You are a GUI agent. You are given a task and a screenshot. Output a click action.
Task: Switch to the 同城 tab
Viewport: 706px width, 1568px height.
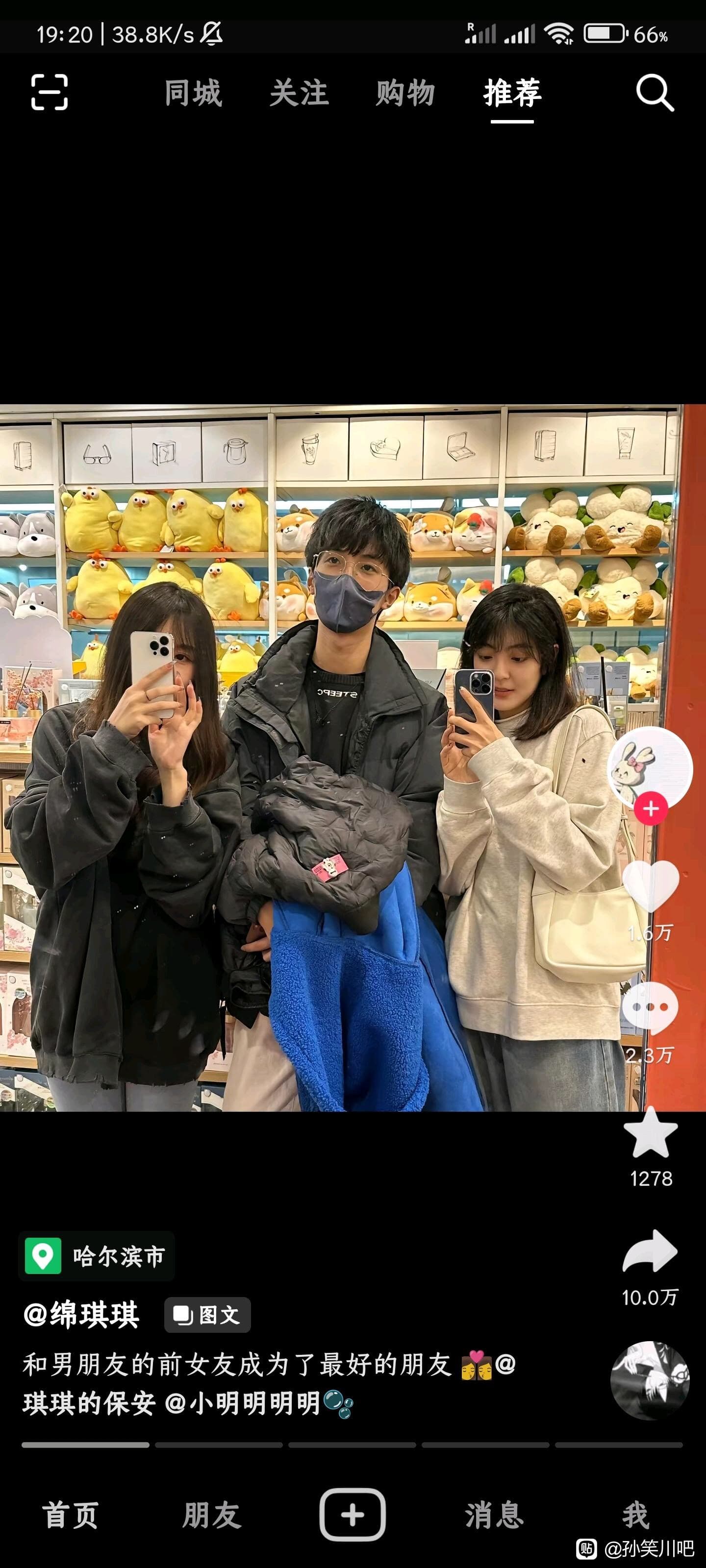(x=193, y=93)
